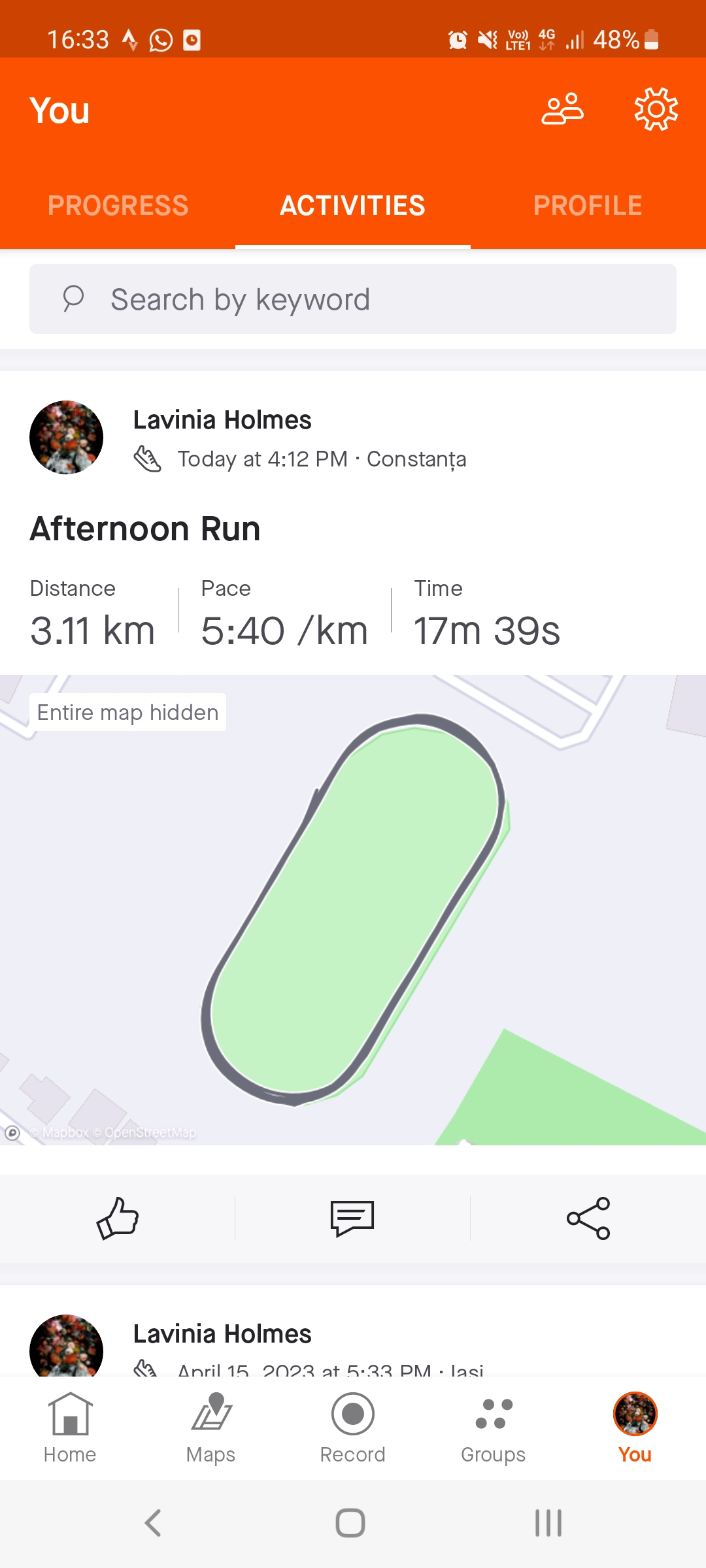Select the Activities tab

tap(352, 206)
